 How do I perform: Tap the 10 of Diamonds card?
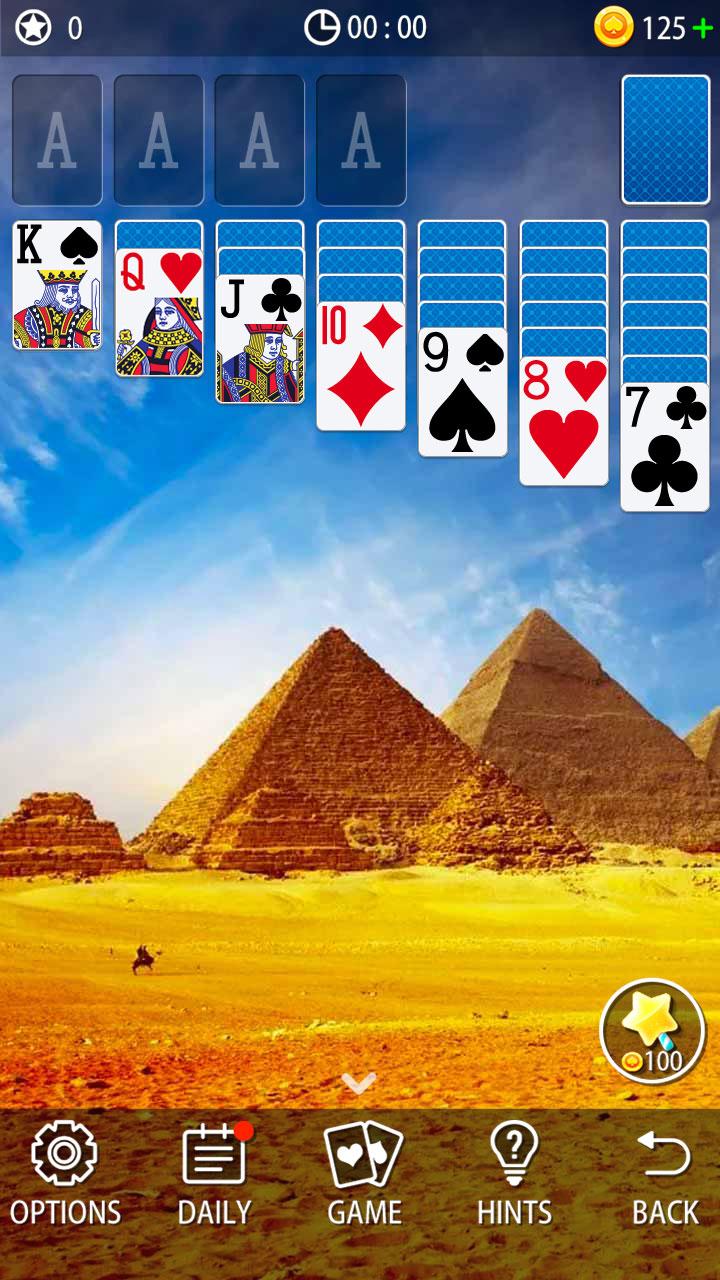(361, 367)
